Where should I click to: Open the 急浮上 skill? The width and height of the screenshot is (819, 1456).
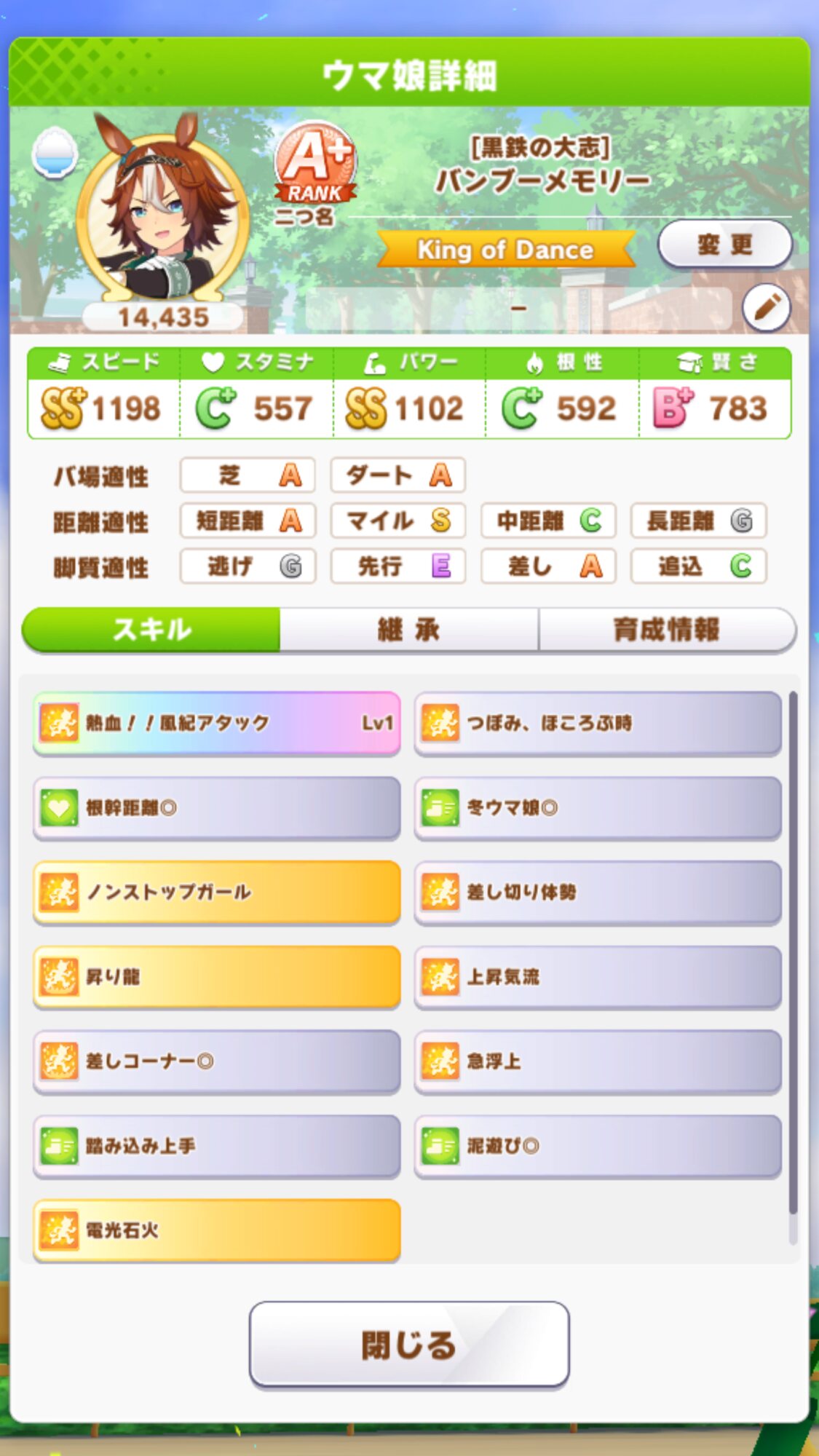click(x=597, y=1061)
